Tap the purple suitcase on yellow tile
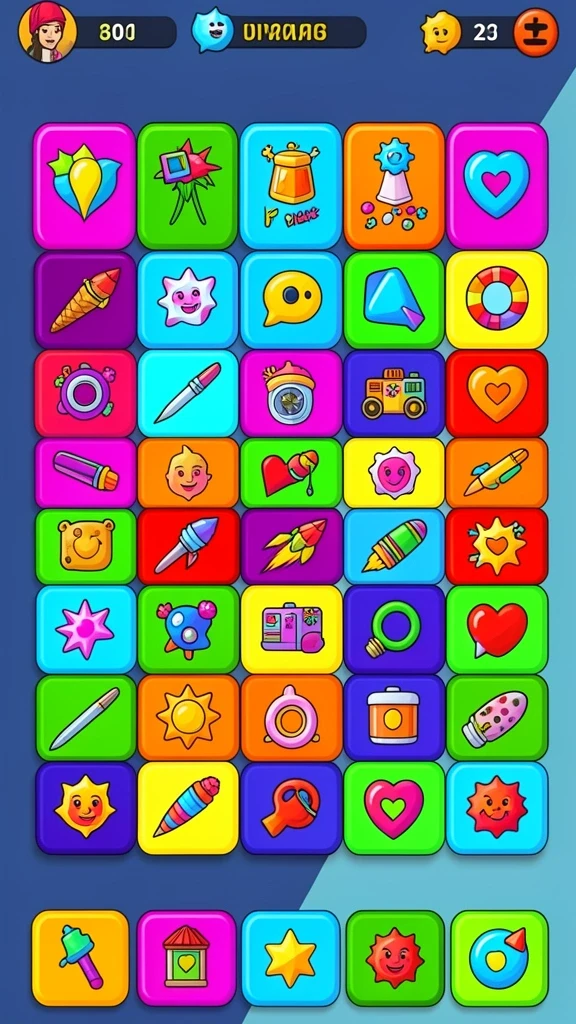Viewport: 576px width, 1024px height. 291,630
